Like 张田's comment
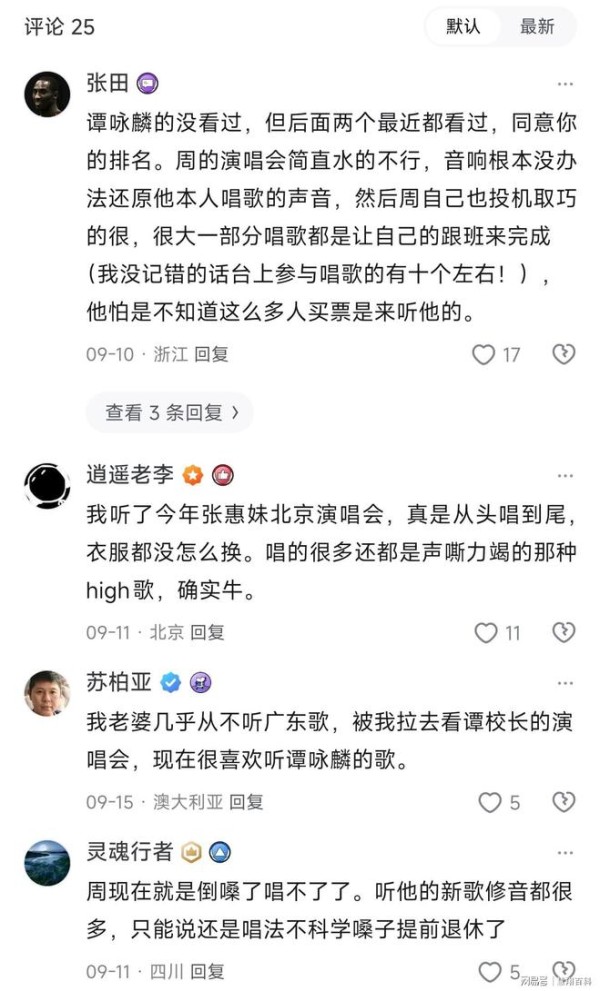This screenshot has width=600, height=991. pos(484,354)
